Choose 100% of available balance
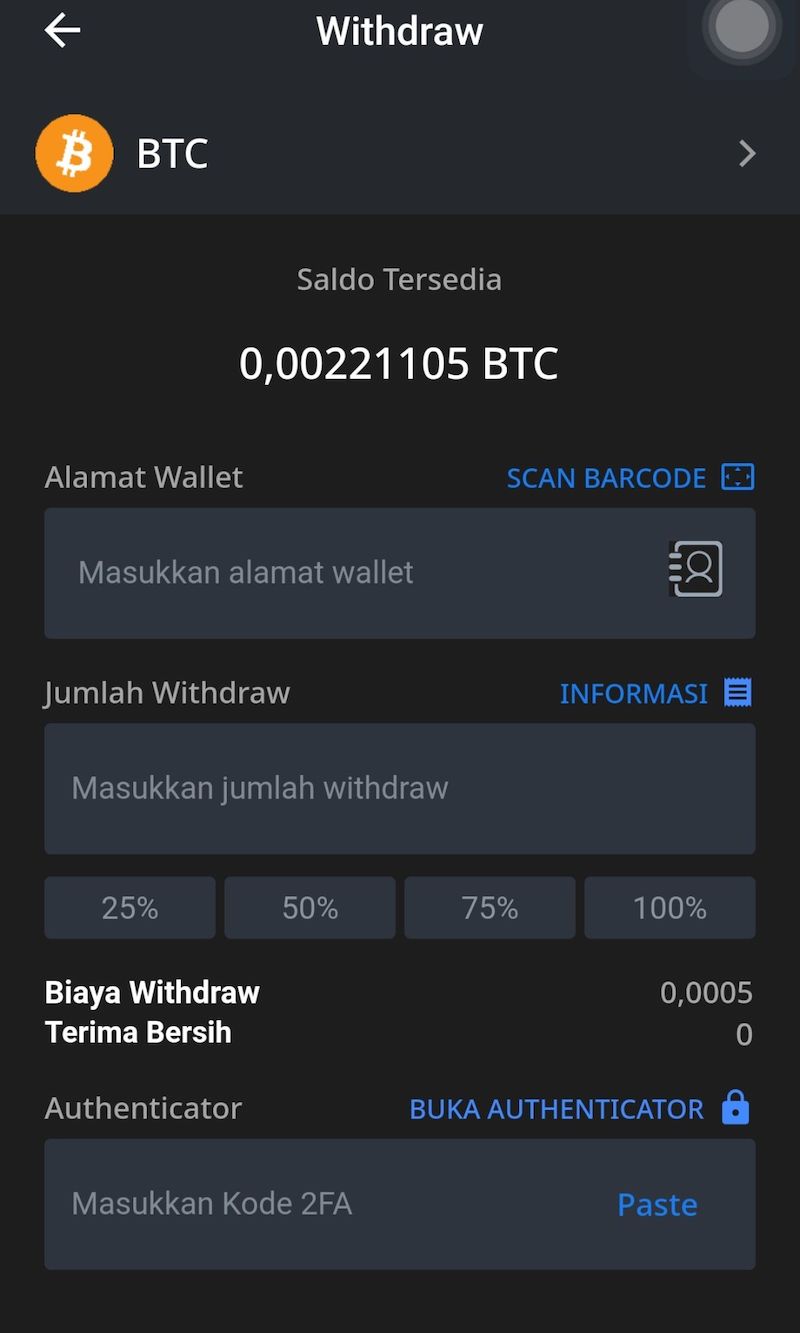The width and height of the screenshot is (800, 1333). tap(669, 908)
